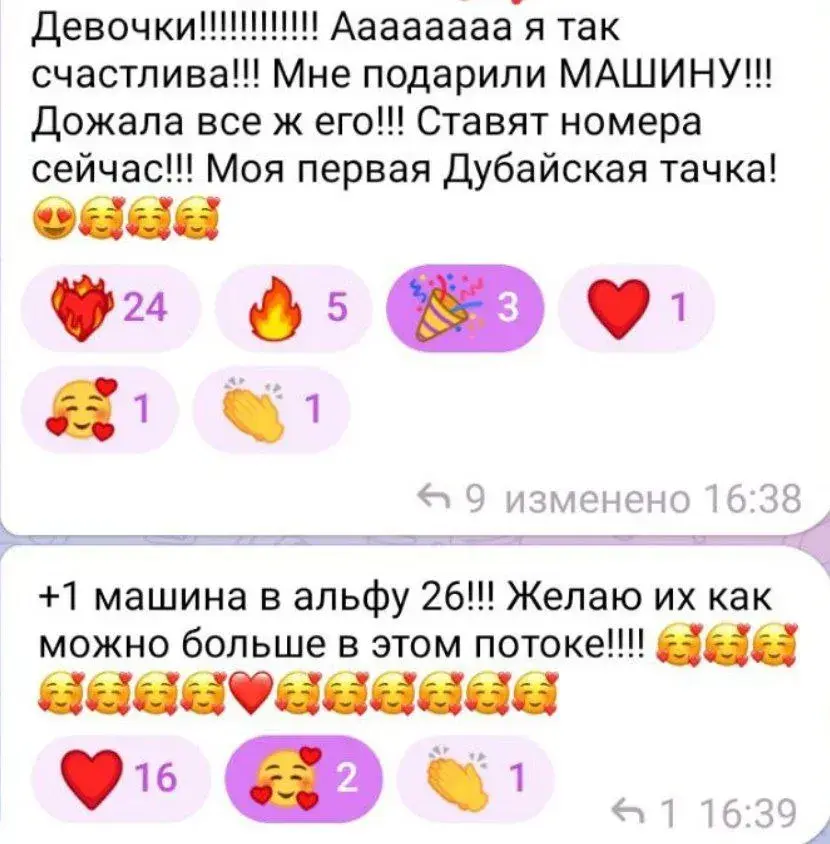Remove the party popper reaction with 3
This screenshot has height=844, width=830.
pos(464,308)
